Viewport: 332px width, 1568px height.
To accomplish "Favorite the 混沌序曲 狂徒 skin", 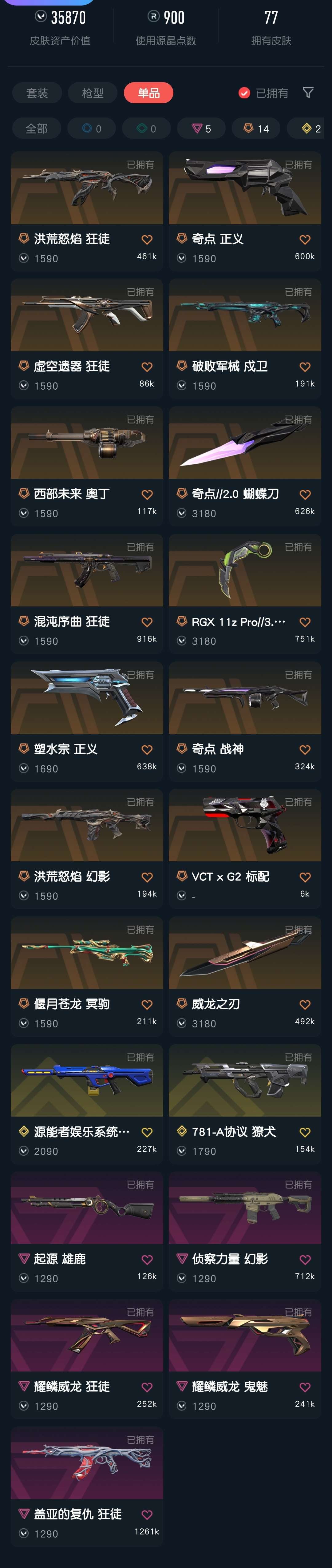I will click(147, 622).
